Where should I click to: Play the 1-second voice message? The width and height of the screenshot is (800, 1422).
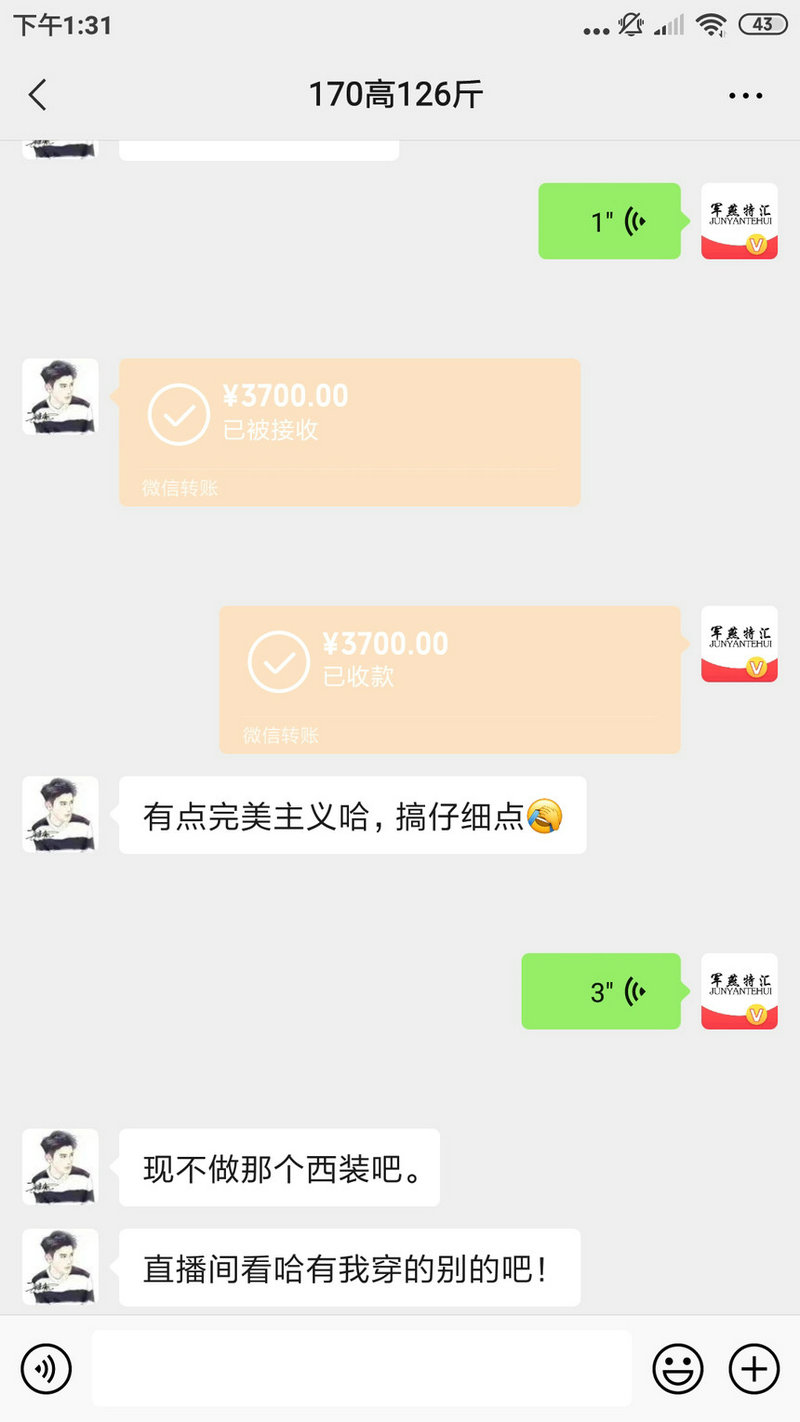[609, 221]
